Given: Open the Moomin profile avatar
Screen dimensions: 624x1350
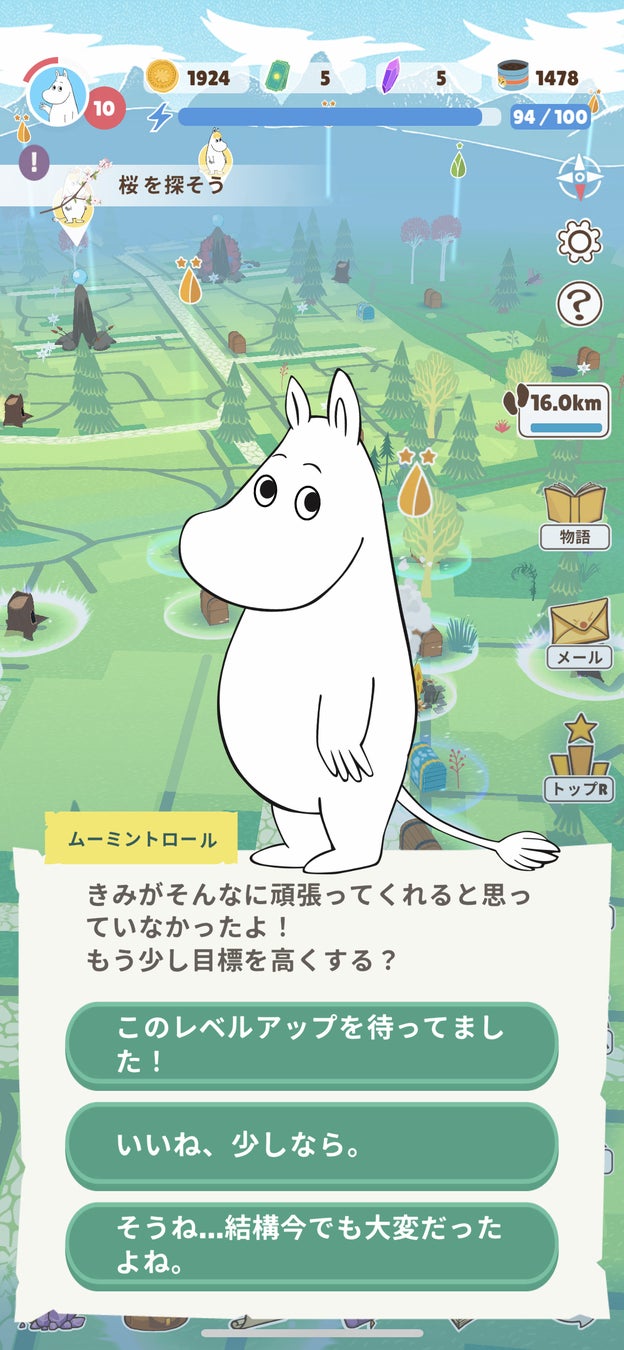Looking at the screenshot, I should [57, 94].
